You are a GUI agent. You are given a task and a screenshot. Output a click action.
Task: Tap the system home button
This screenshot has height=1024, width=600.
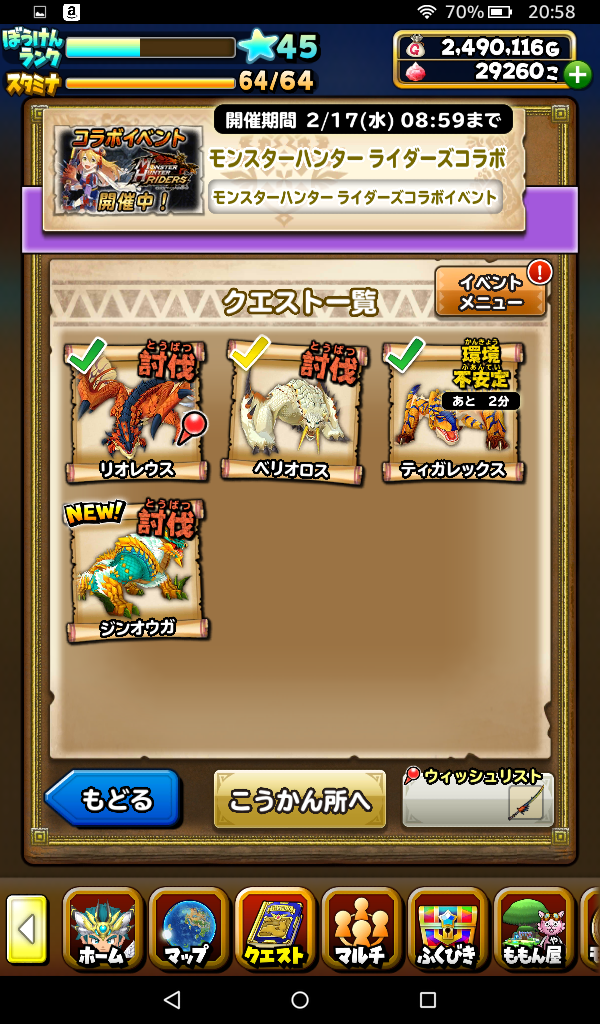300,999
